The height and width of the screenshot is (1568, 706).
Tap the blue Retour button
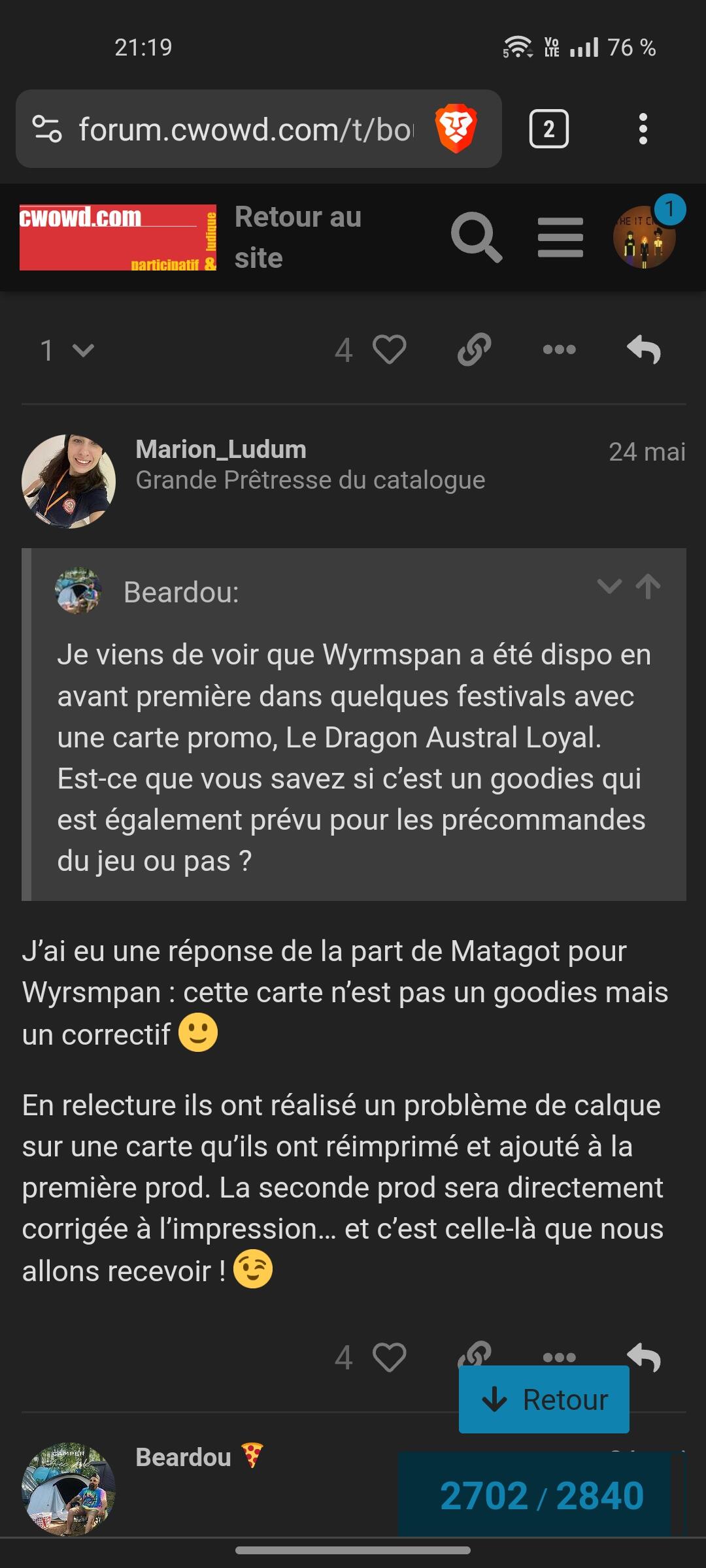coord(544,1399)
